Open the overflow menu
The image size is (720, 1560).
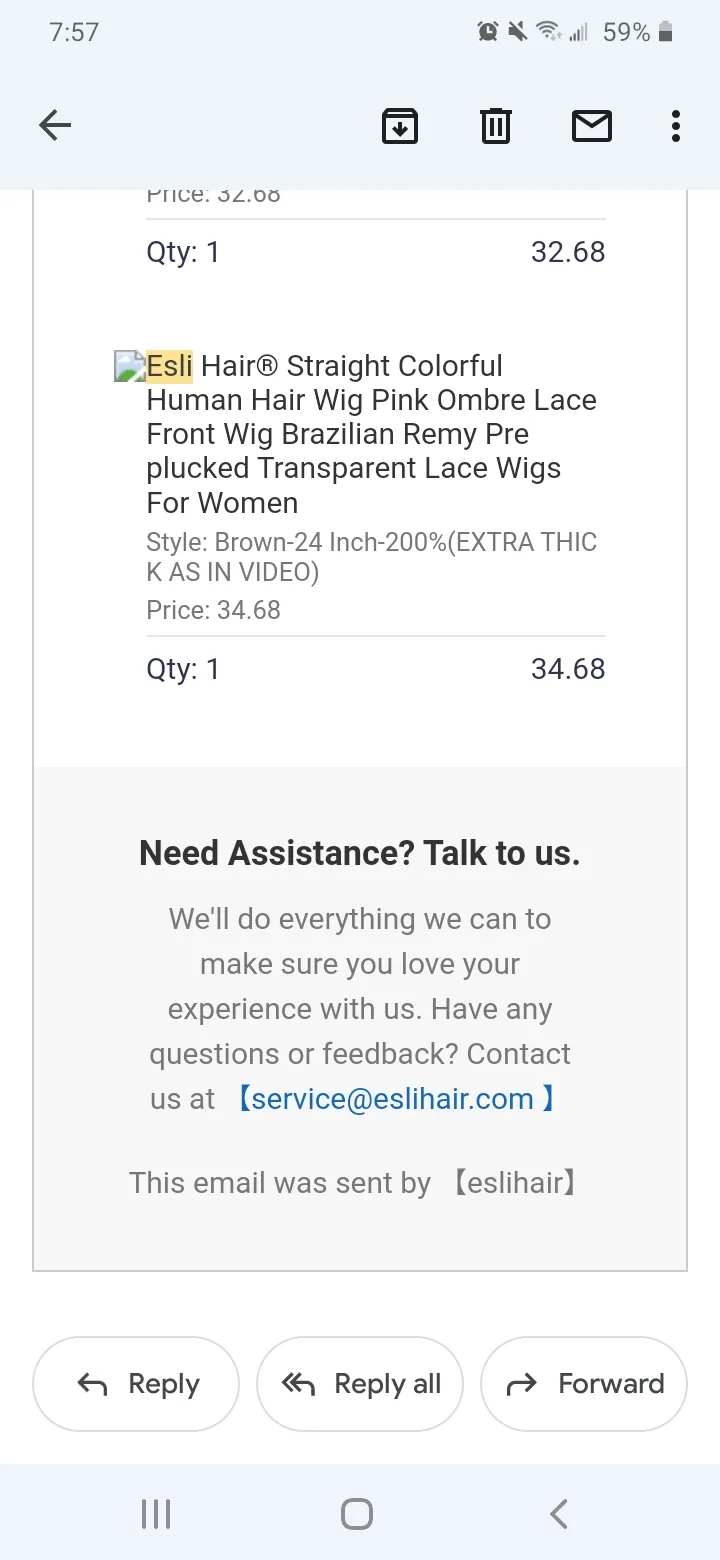point(676,126)
